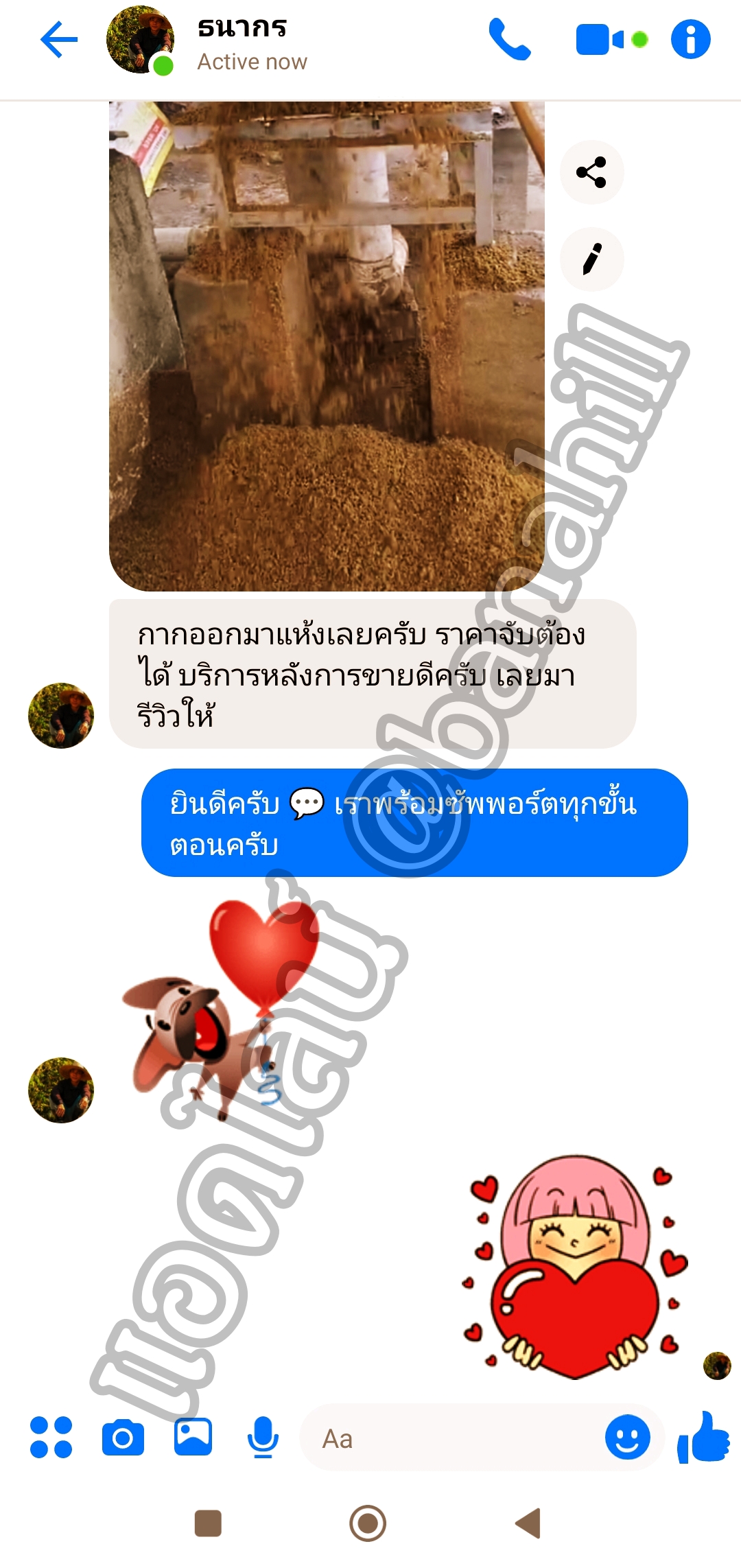Tap the Android recent apps button
The image size is (741, 1568).
[x=208, y=1523]
